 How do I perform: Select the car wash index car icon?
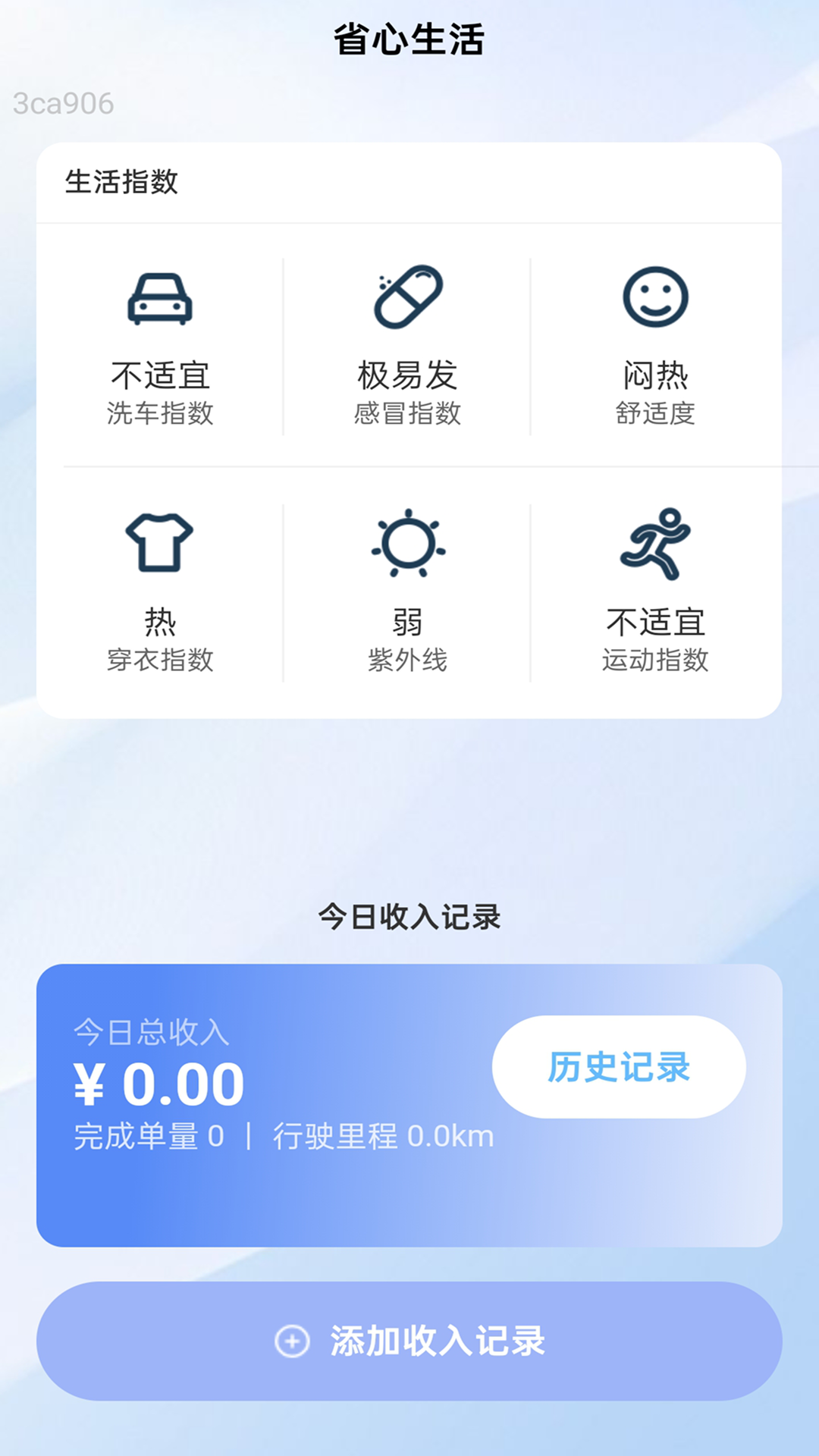[x=162, y=298]
